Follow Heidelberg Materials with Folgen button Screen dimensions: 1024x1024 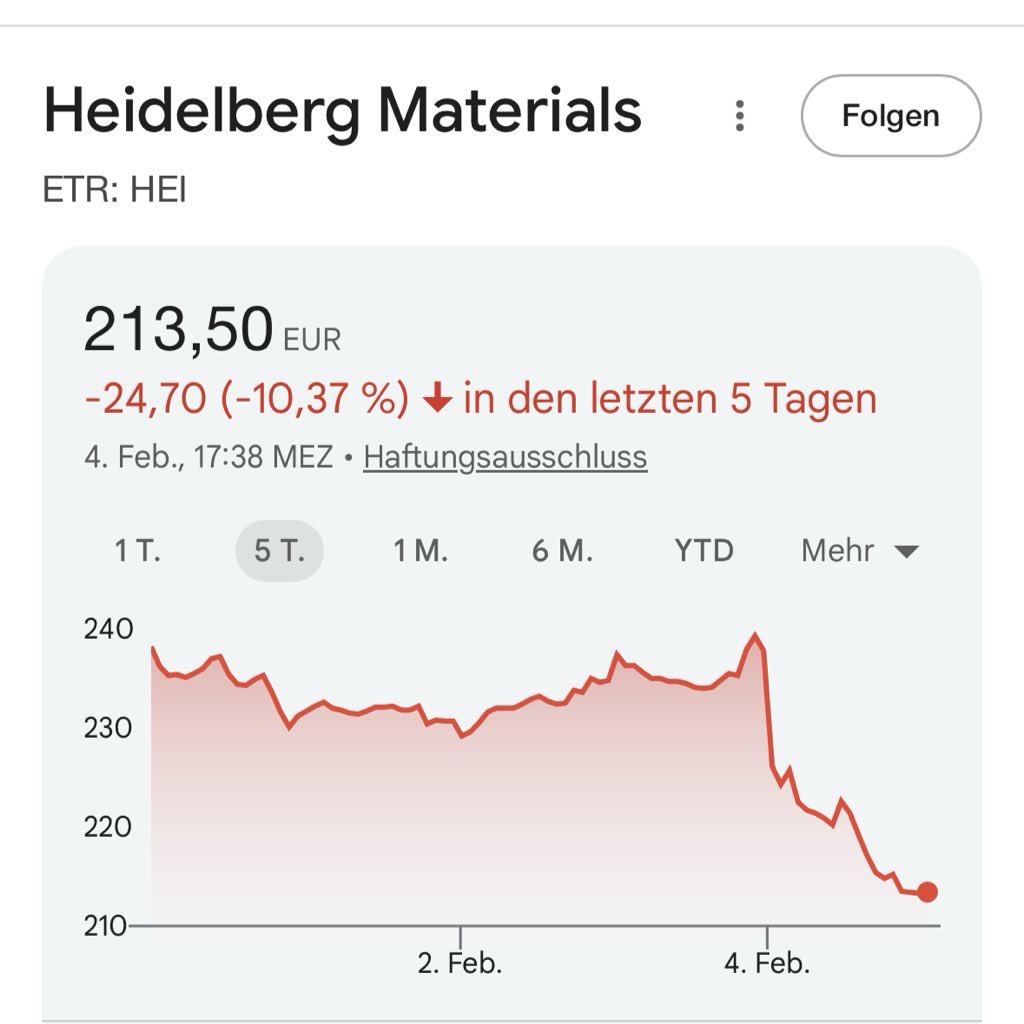[890, 116]
